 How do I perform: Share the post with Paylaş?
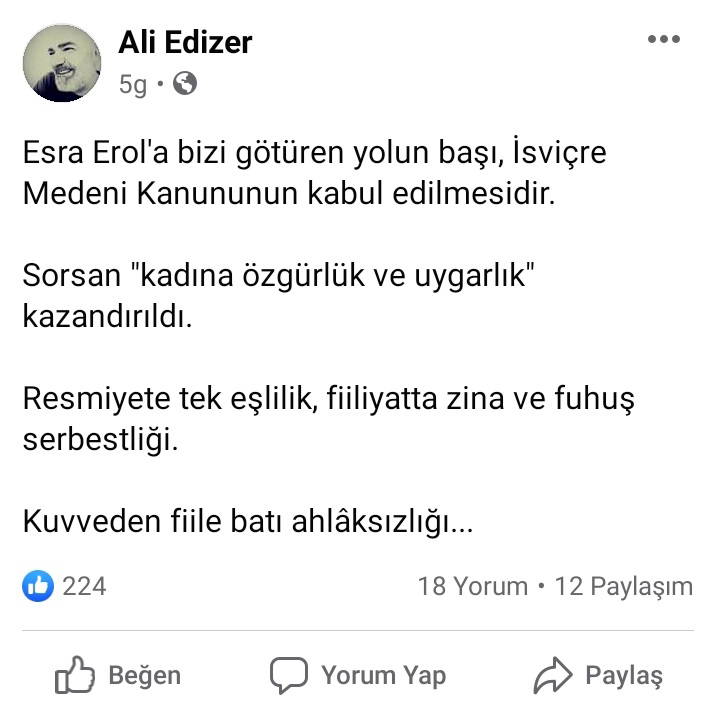(598, 676)
